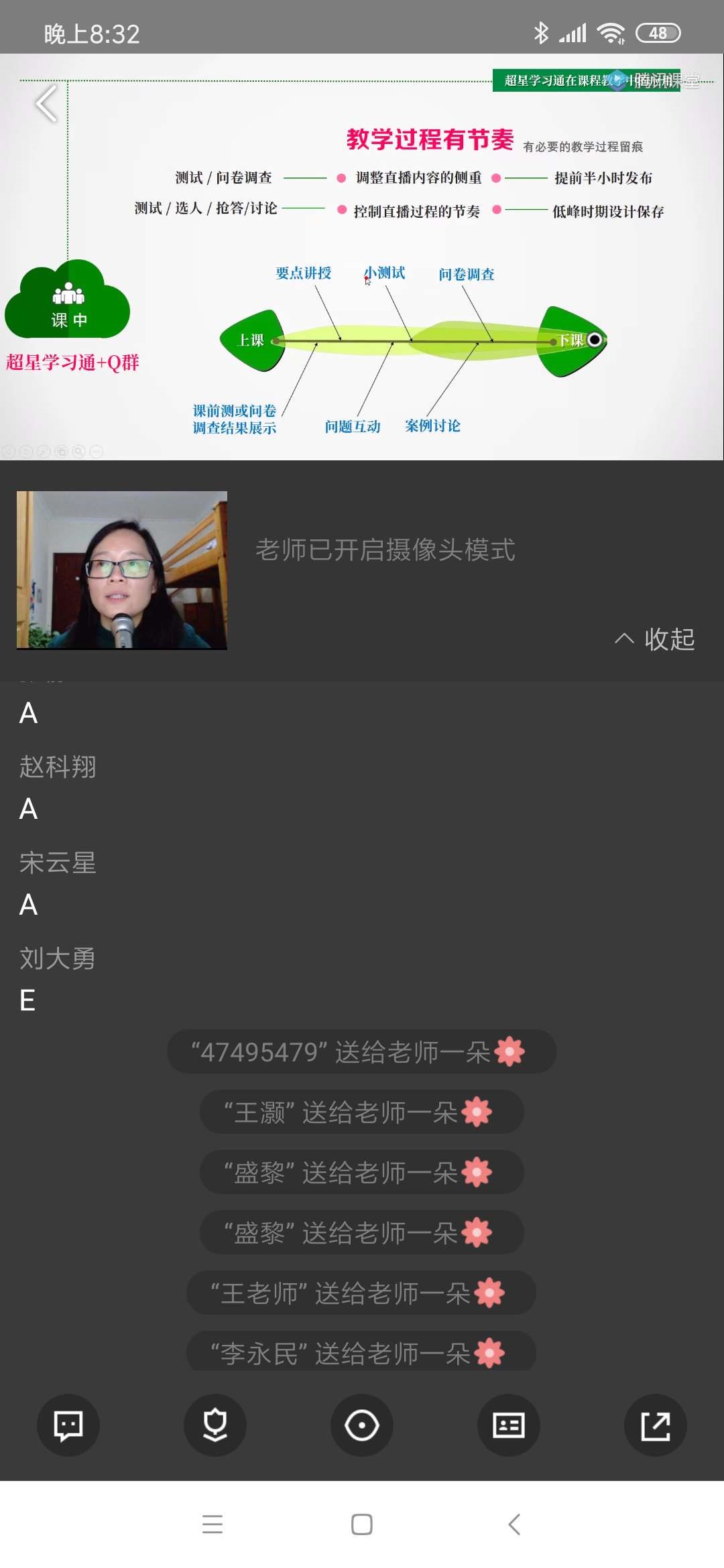Open the course notes list icon
724x1568 pixels.
pyautogui.click(x=509, y=1425)
